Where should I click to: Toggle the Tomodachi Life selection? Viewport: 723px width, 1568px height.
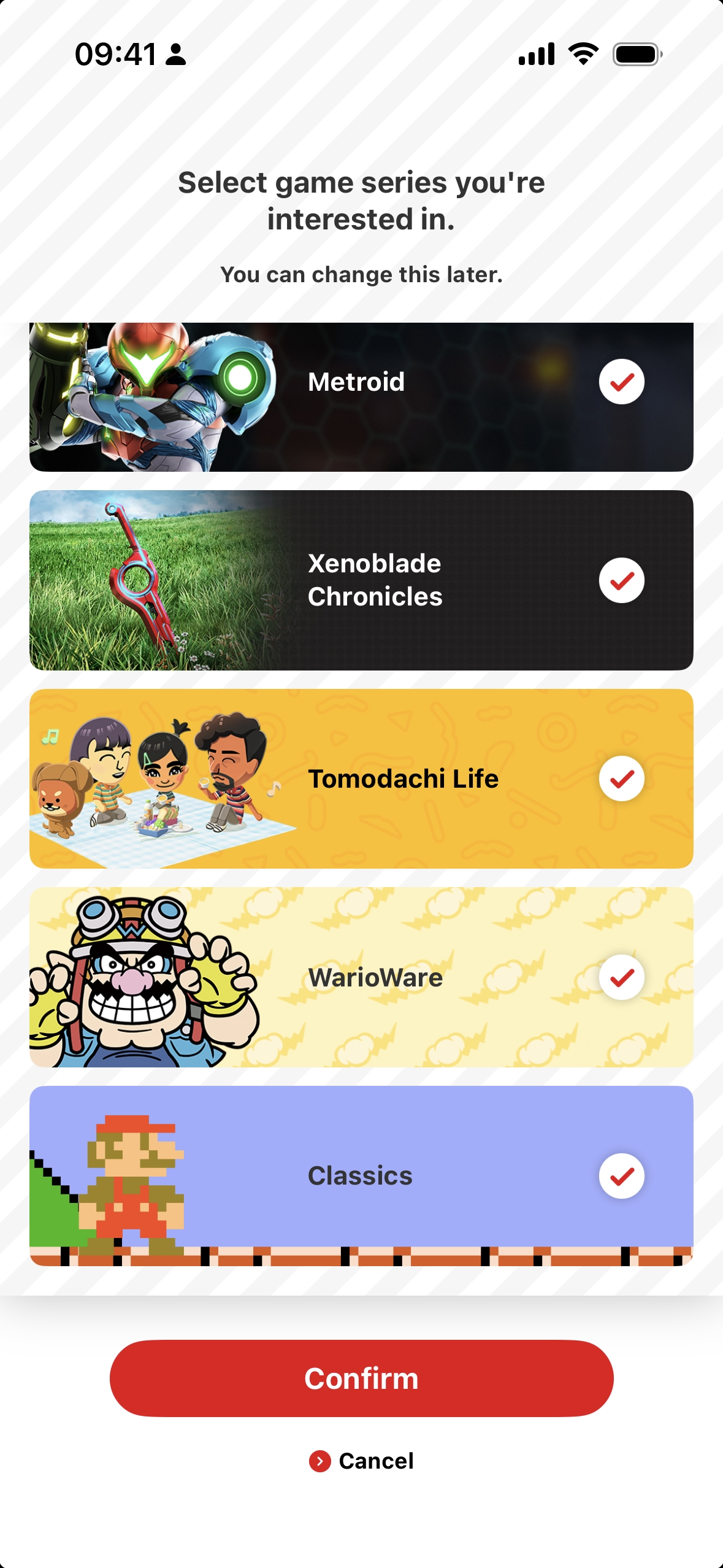click(x=621, y=778)
